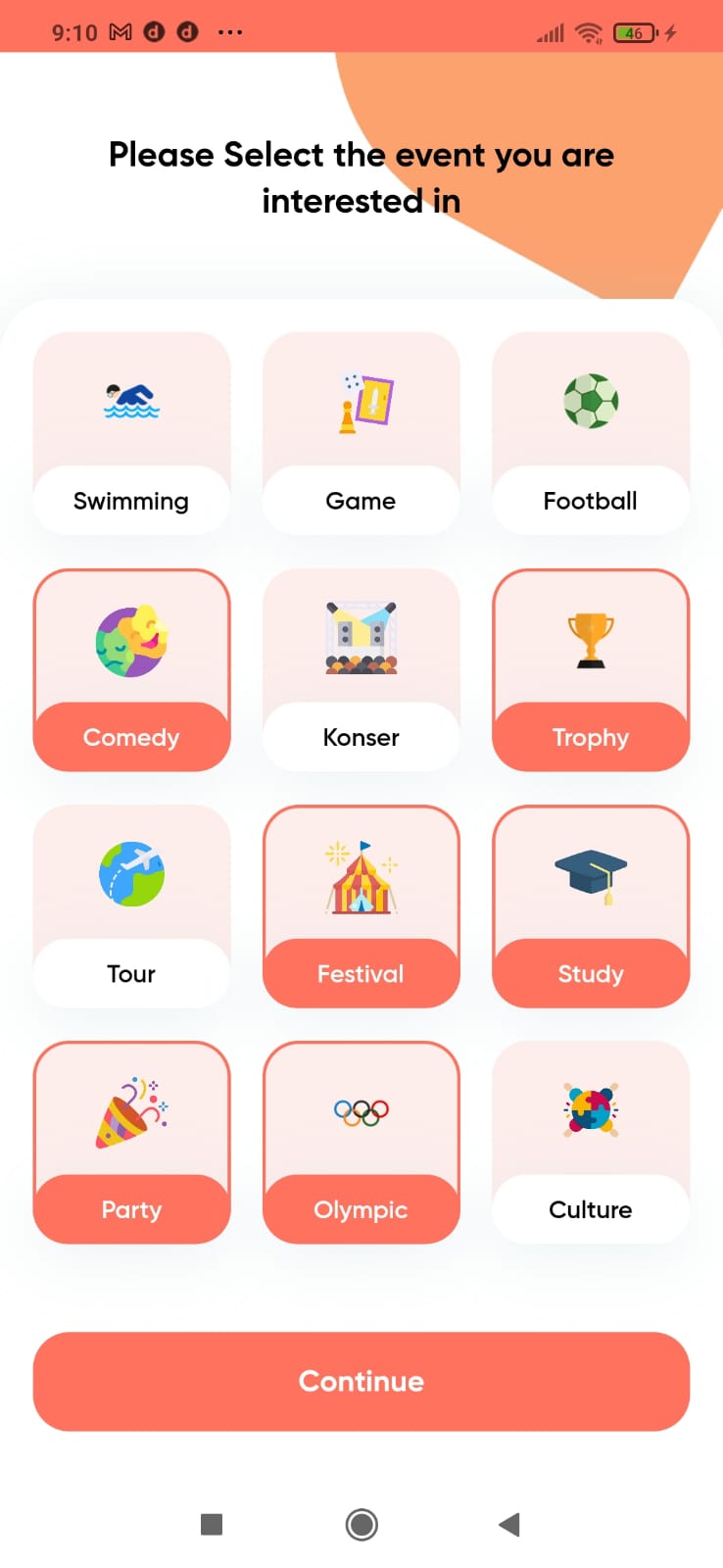Click the Comedy masks icon
The width and height of the screenshot is (723, 1568).
click(131, 637)
